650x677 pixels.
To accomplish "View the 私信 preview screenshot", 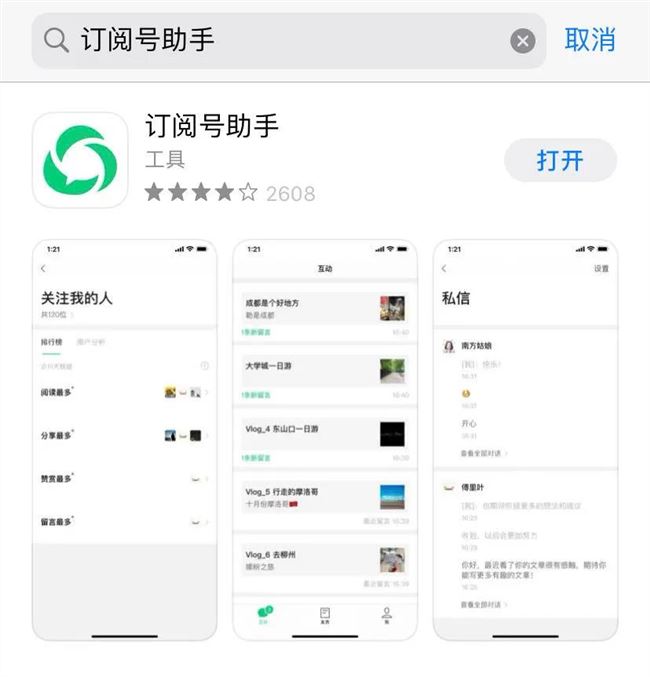I will click(525, 440).
